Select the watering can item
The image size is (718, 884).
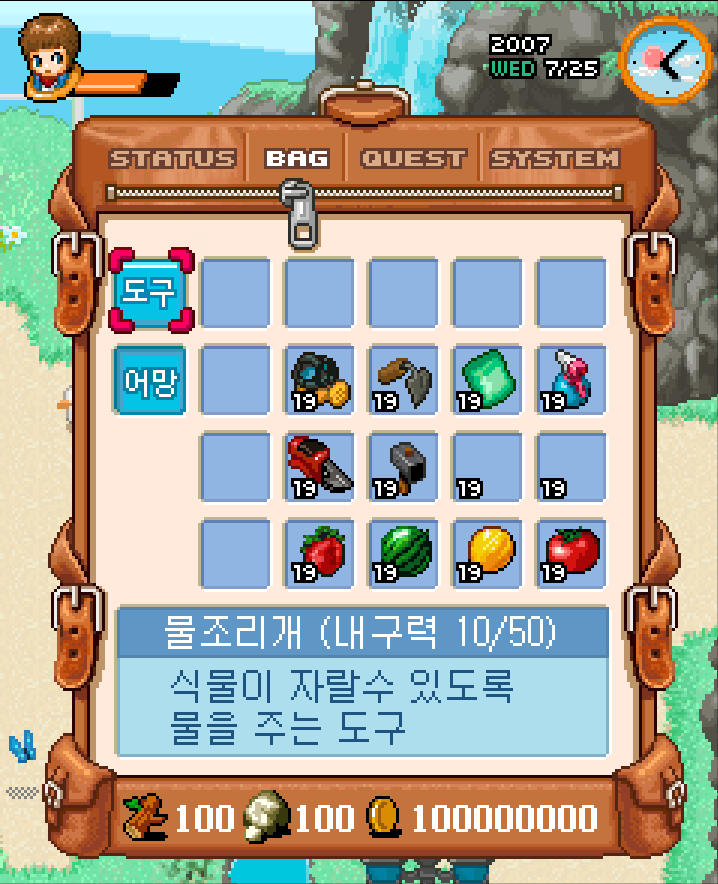[320, 380]
